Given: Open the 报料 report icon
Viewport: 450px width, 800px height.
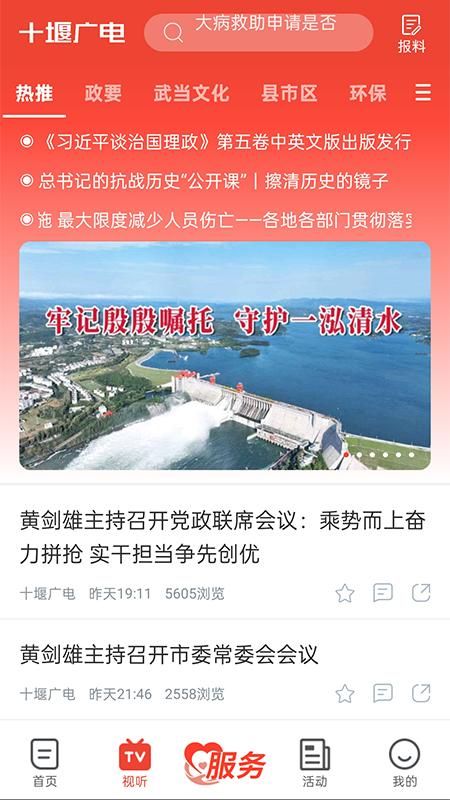Looking at the screenshot, I should coord(411,34).
